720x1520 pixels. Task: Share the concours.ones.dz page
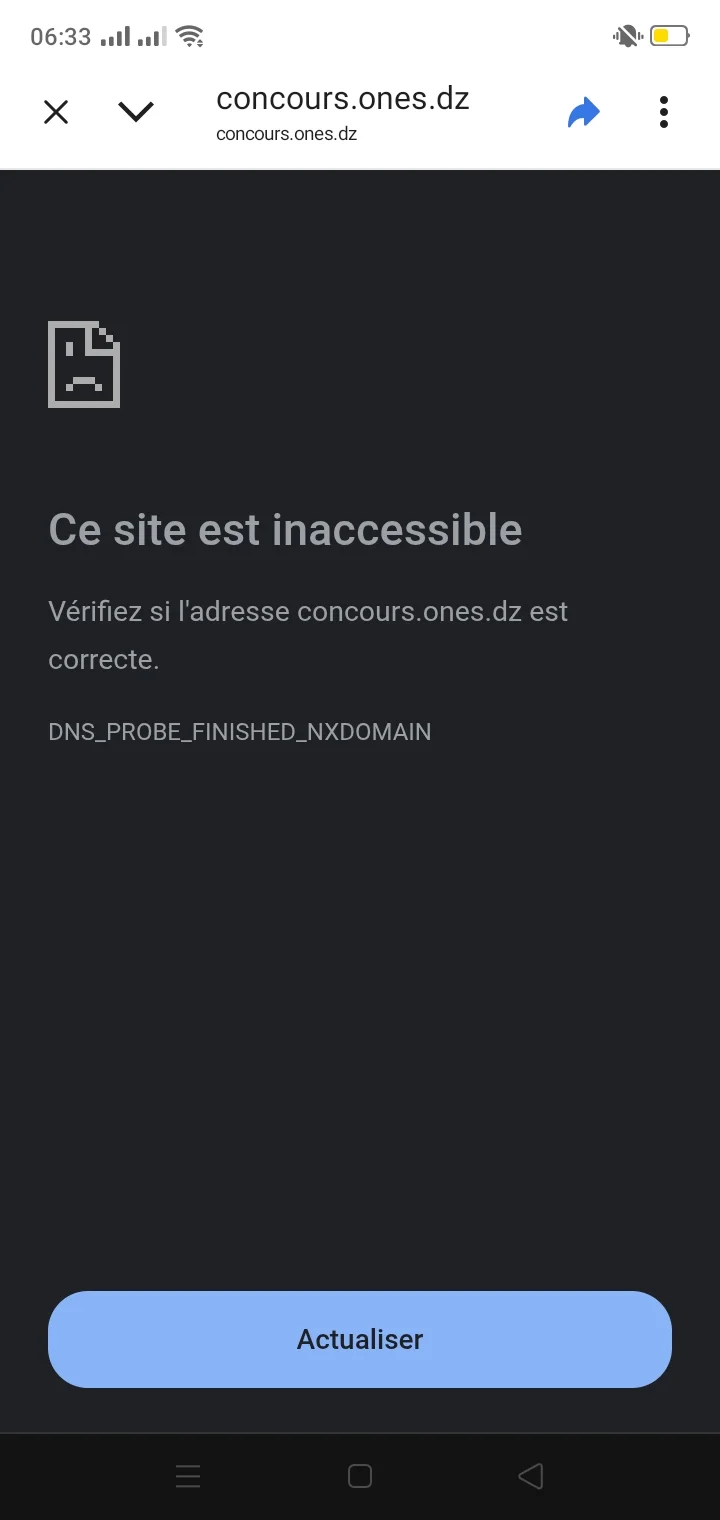coord(583,112)
